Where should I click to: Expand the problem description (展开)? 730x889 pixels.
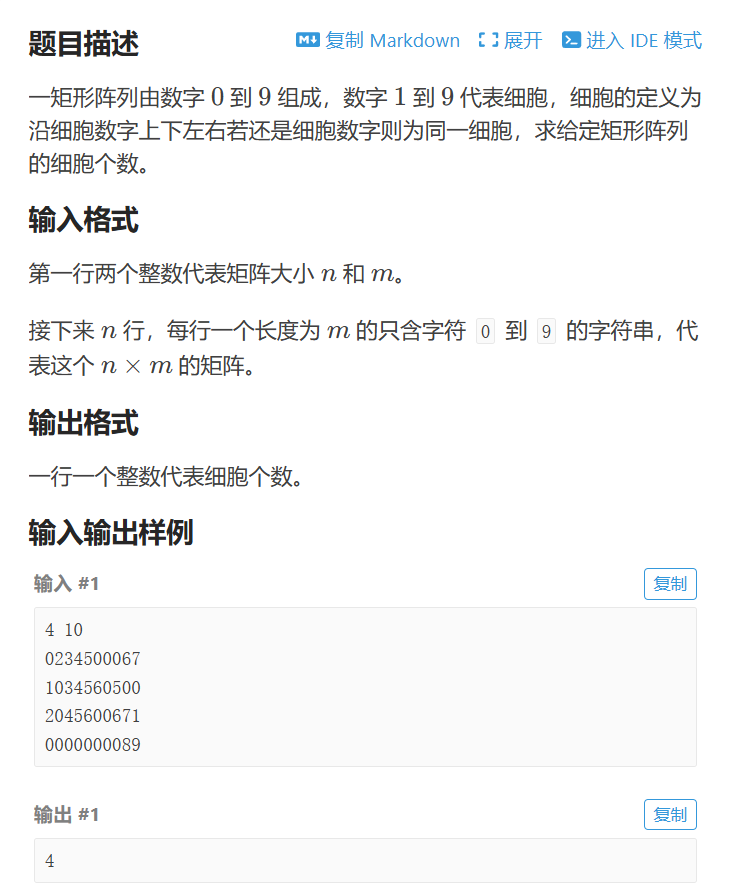pyautogui.click(x=510, y=41)
